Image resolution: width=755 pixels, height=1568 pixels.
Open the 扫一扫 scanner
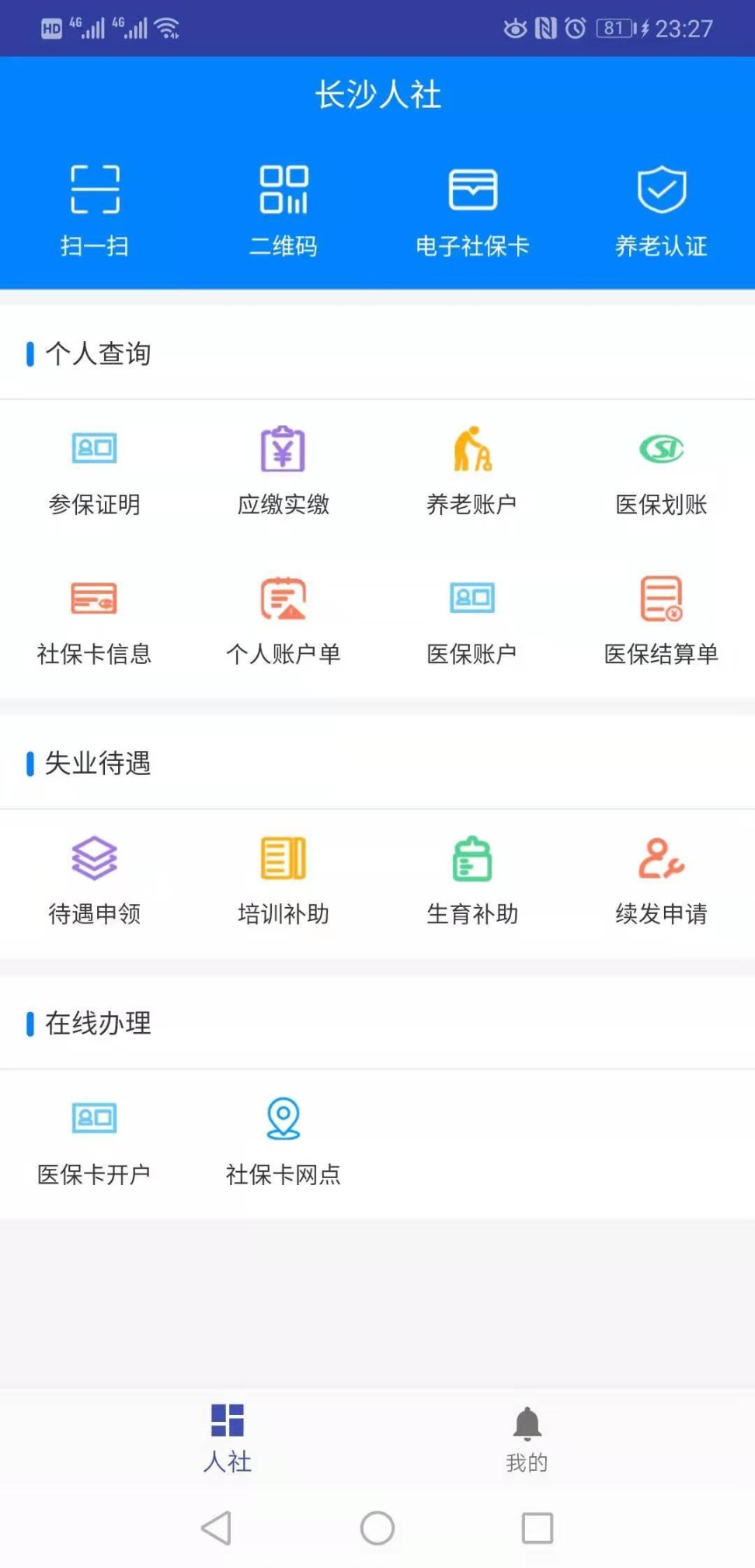pos(95,208)
